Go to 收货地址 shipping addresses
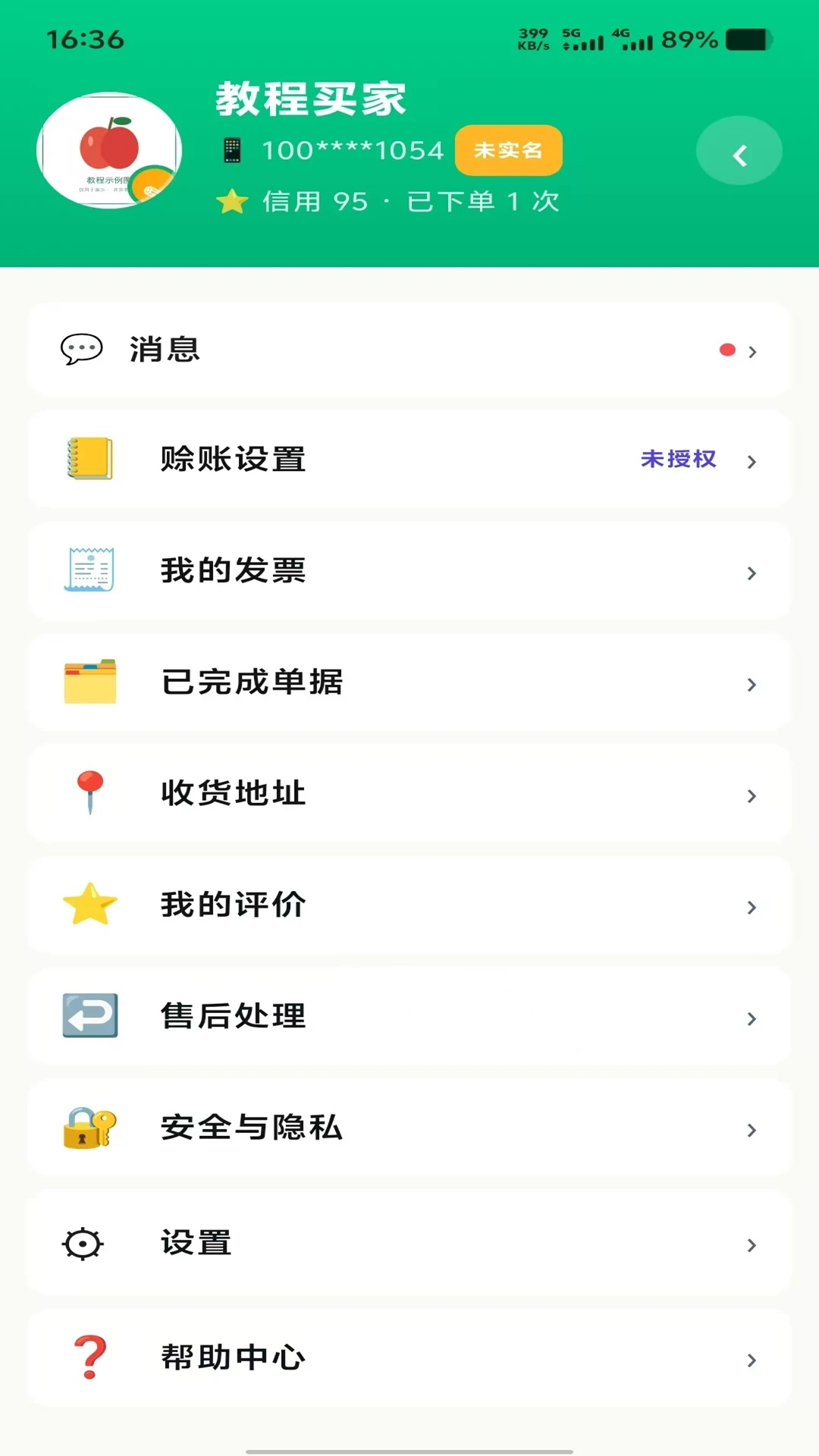The width and height of the screenshot is (819, 1456). click(409, 794)
